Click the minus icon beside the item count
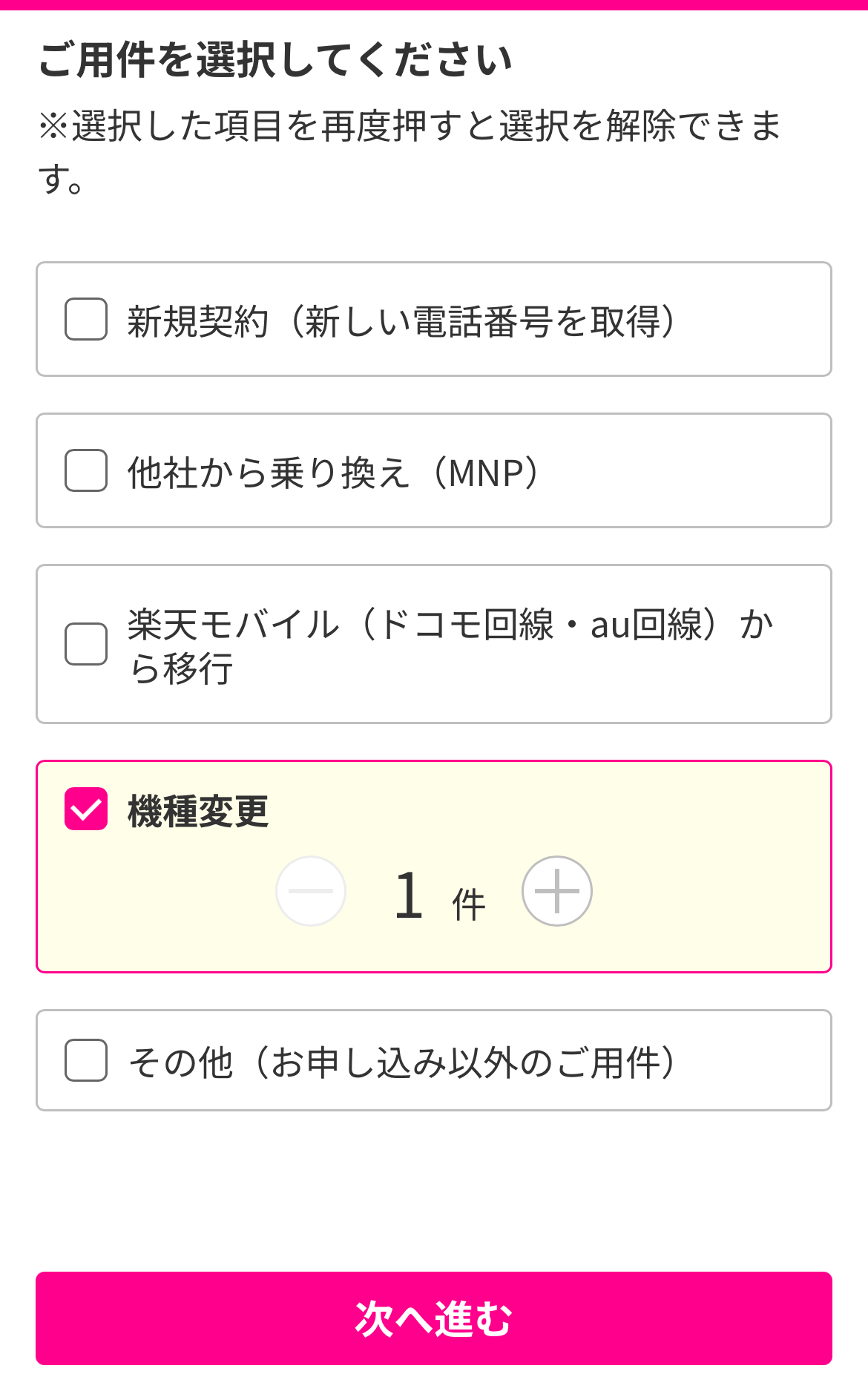868x1380 pixels. click(311, 891)
